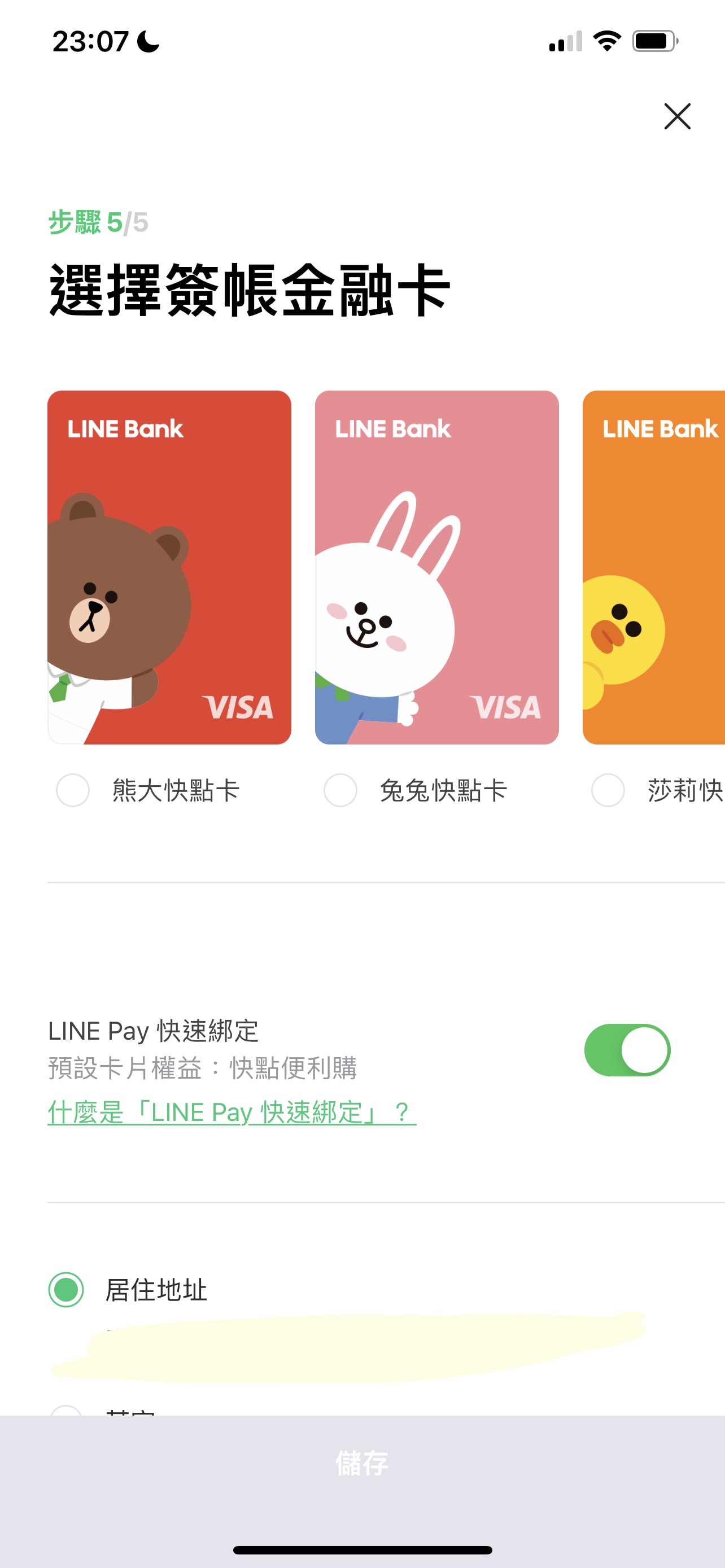725x1568 pixels.
Task: Tap the red Brown bear card image
Action: pyautogui.click(x=169, y=567)
